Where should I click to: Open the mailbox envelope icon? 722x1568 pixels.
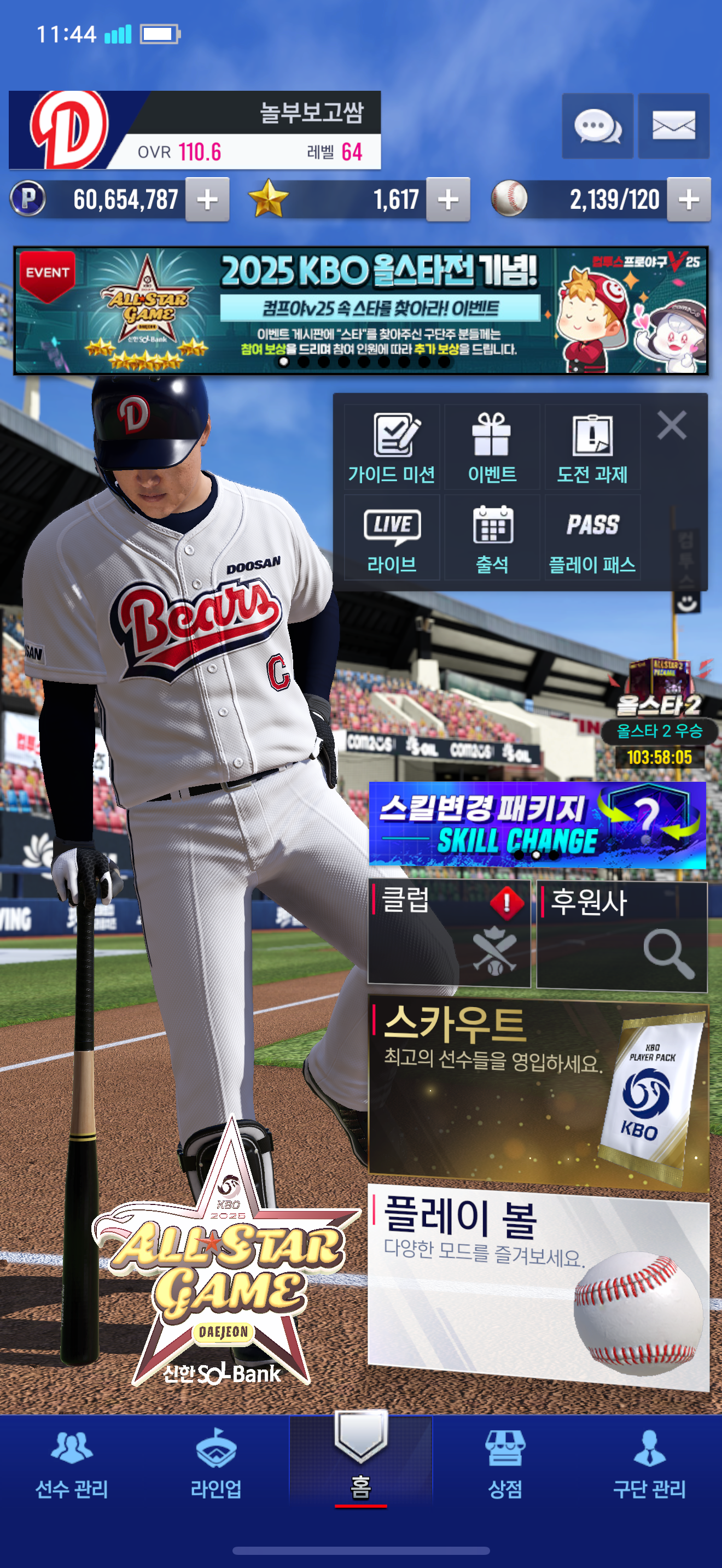pyautogui.click(x=673, y=127)
